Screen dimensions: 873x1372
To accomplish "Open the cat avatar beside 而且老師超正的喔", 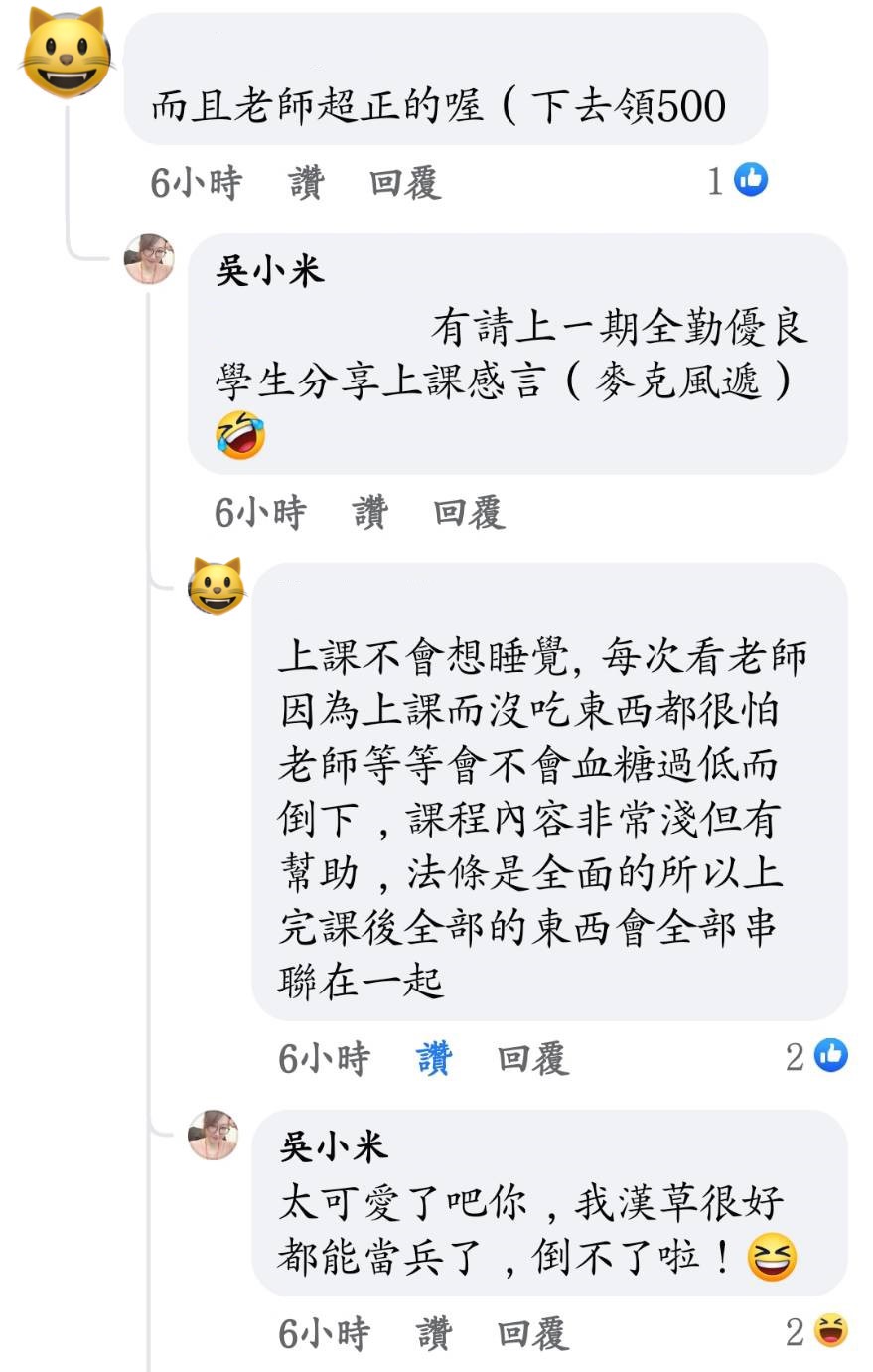I will (x=66, y=53).
